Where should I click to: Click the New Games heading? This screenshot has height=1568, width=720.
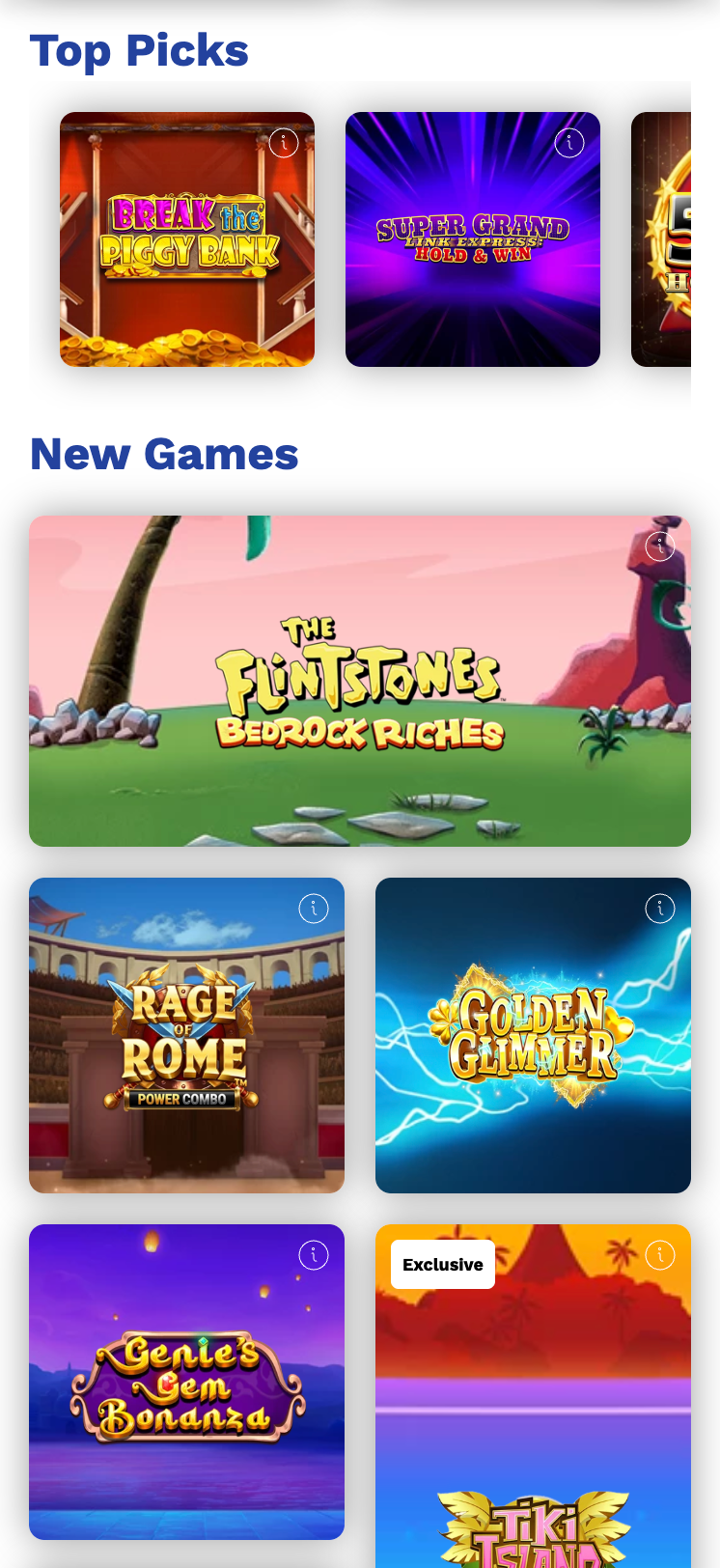click(x=164, y=454)
